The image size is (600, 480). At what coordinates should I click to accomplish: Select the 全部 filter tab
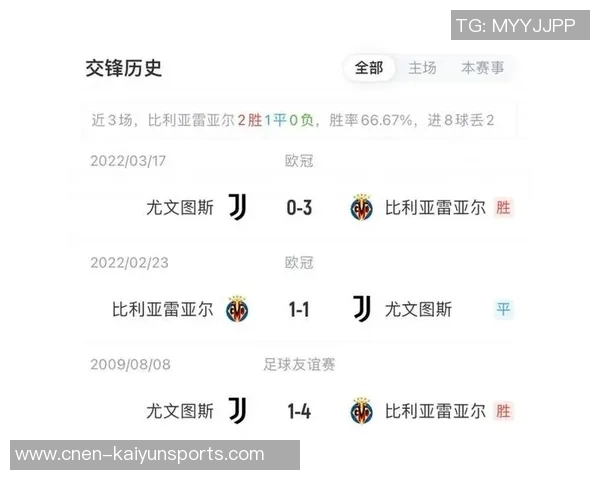coord(369,68)
